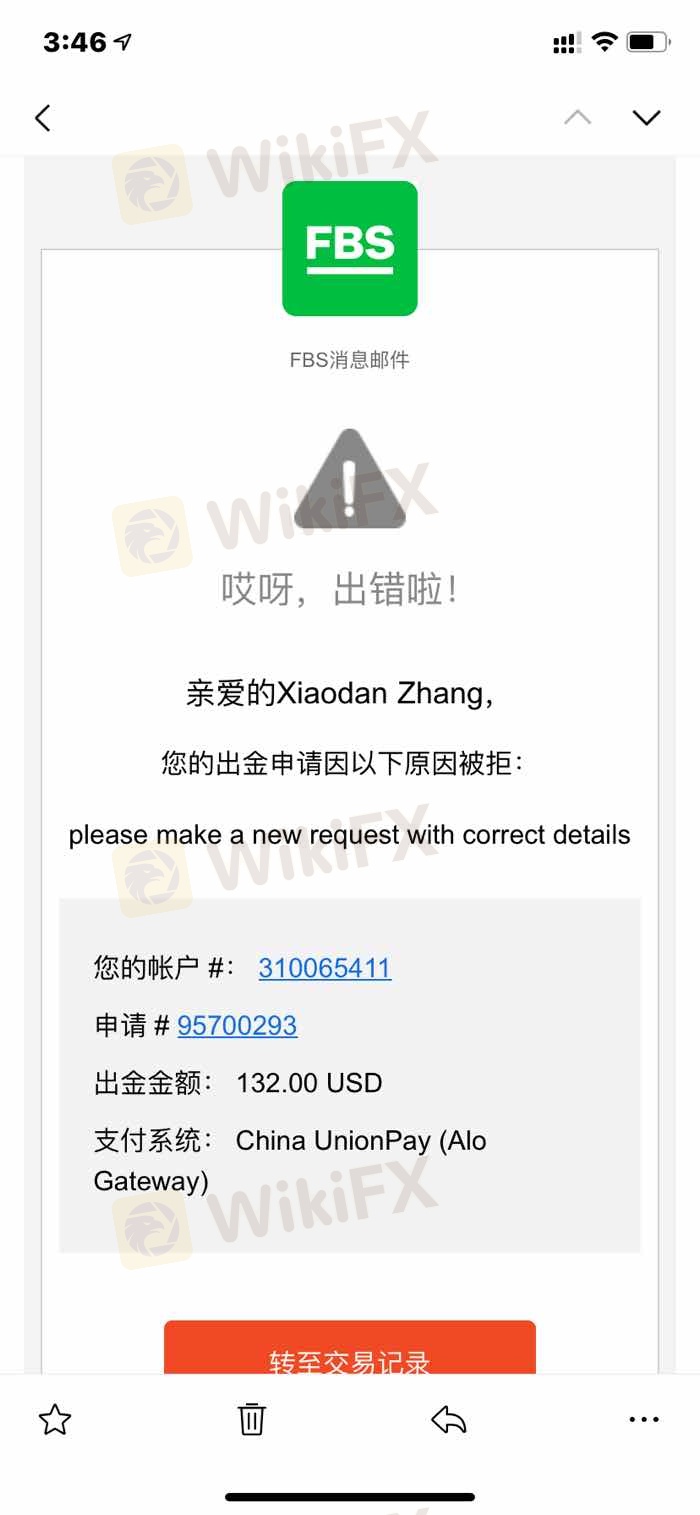The image size is (700, 1515).
Task: Go back to the inbox
Action: click(42, 118)
